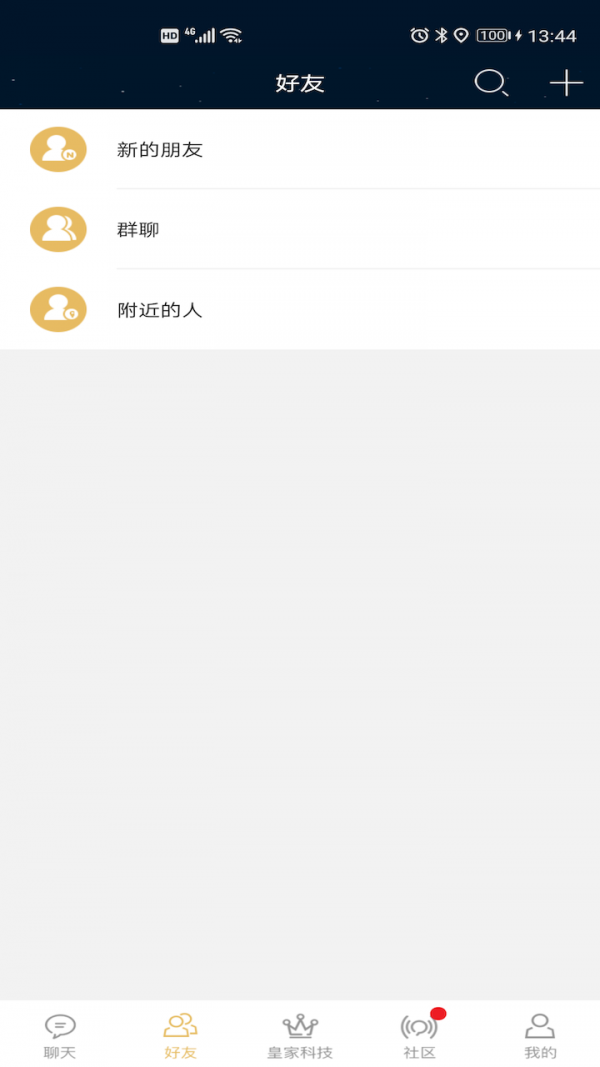Open the search magnifier icon
The height and width of the screenshot is (1067, 600).
(x=490, y=83)
